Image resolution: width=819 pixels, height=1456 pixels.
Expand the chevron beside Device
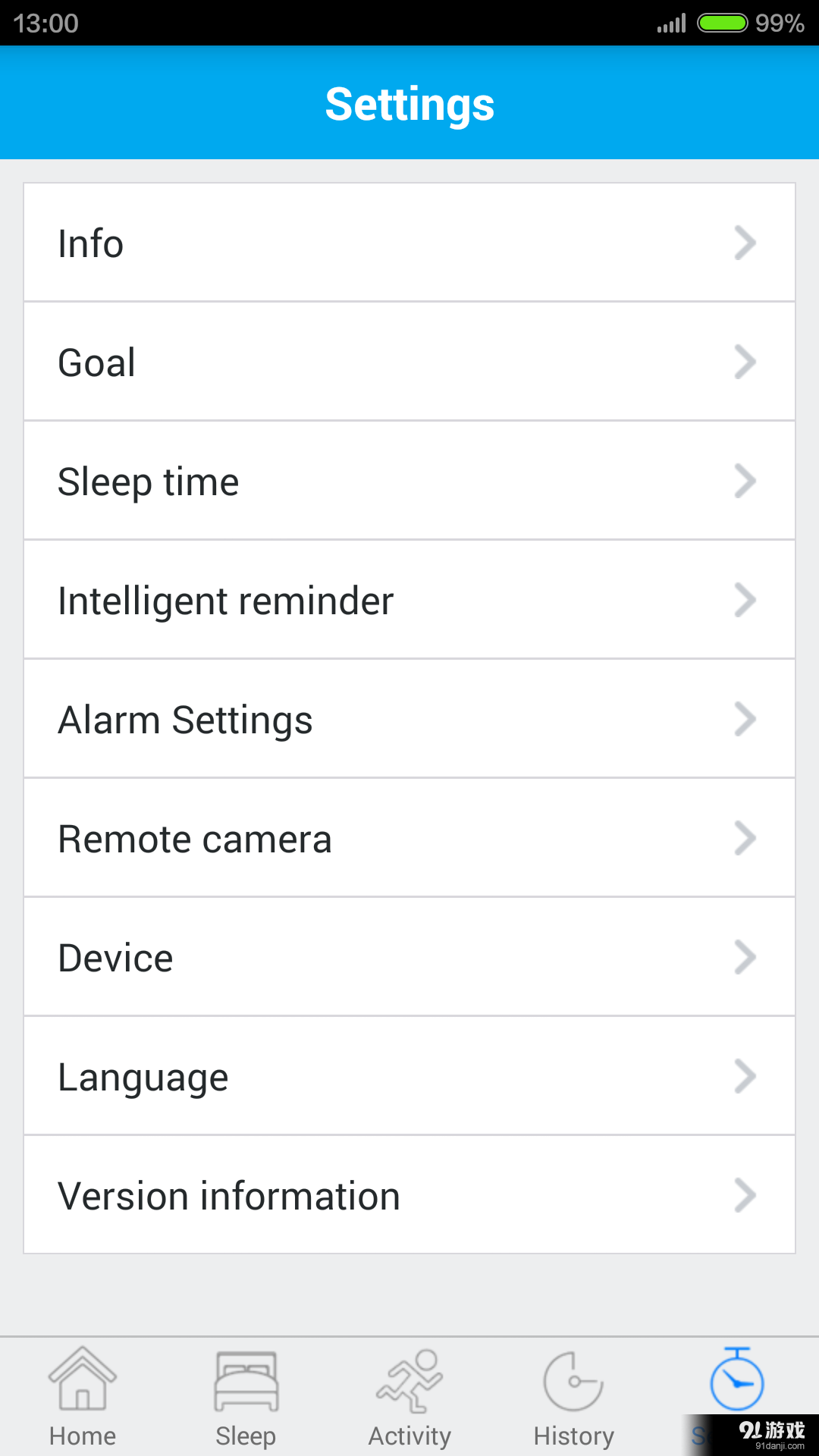745,957
